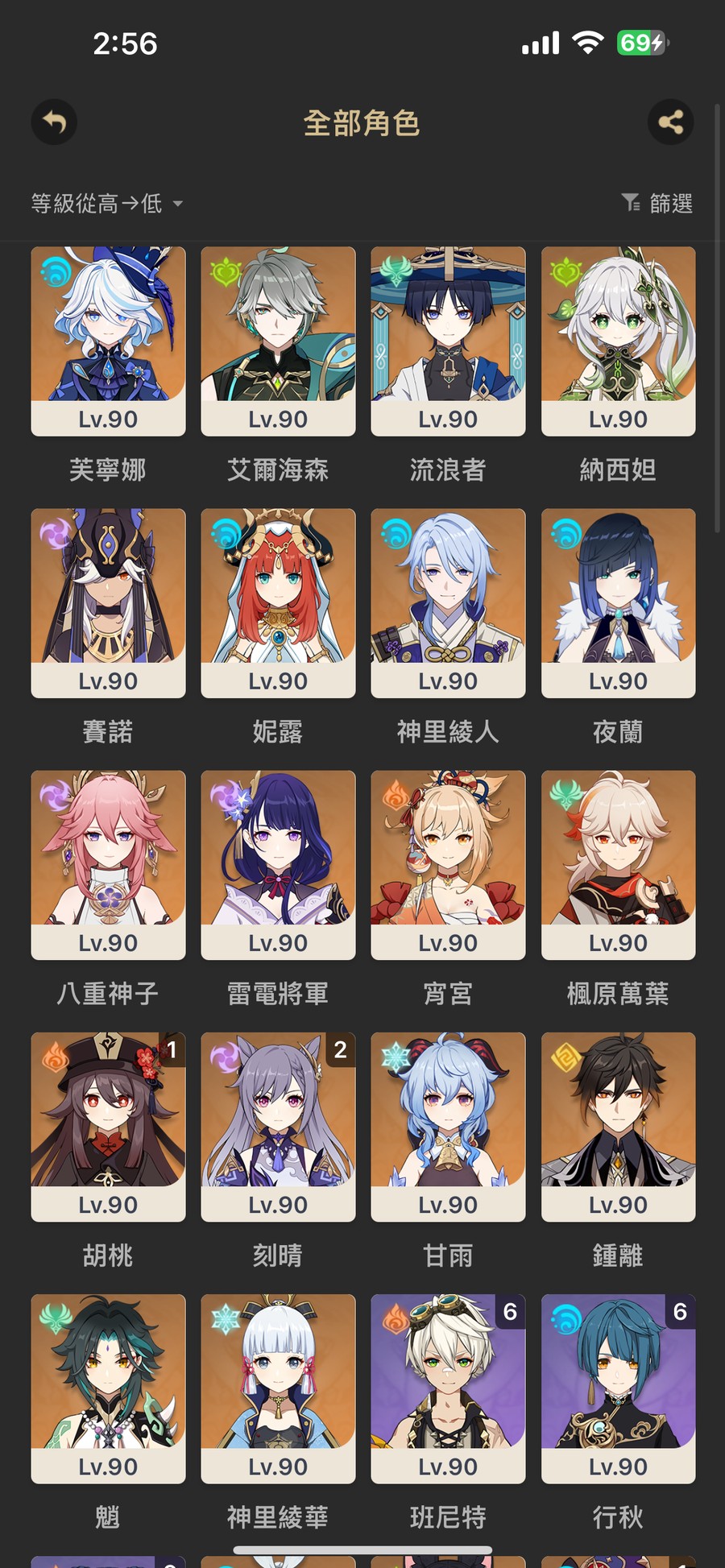Open the 篩選 filter options

coord(657,204)
